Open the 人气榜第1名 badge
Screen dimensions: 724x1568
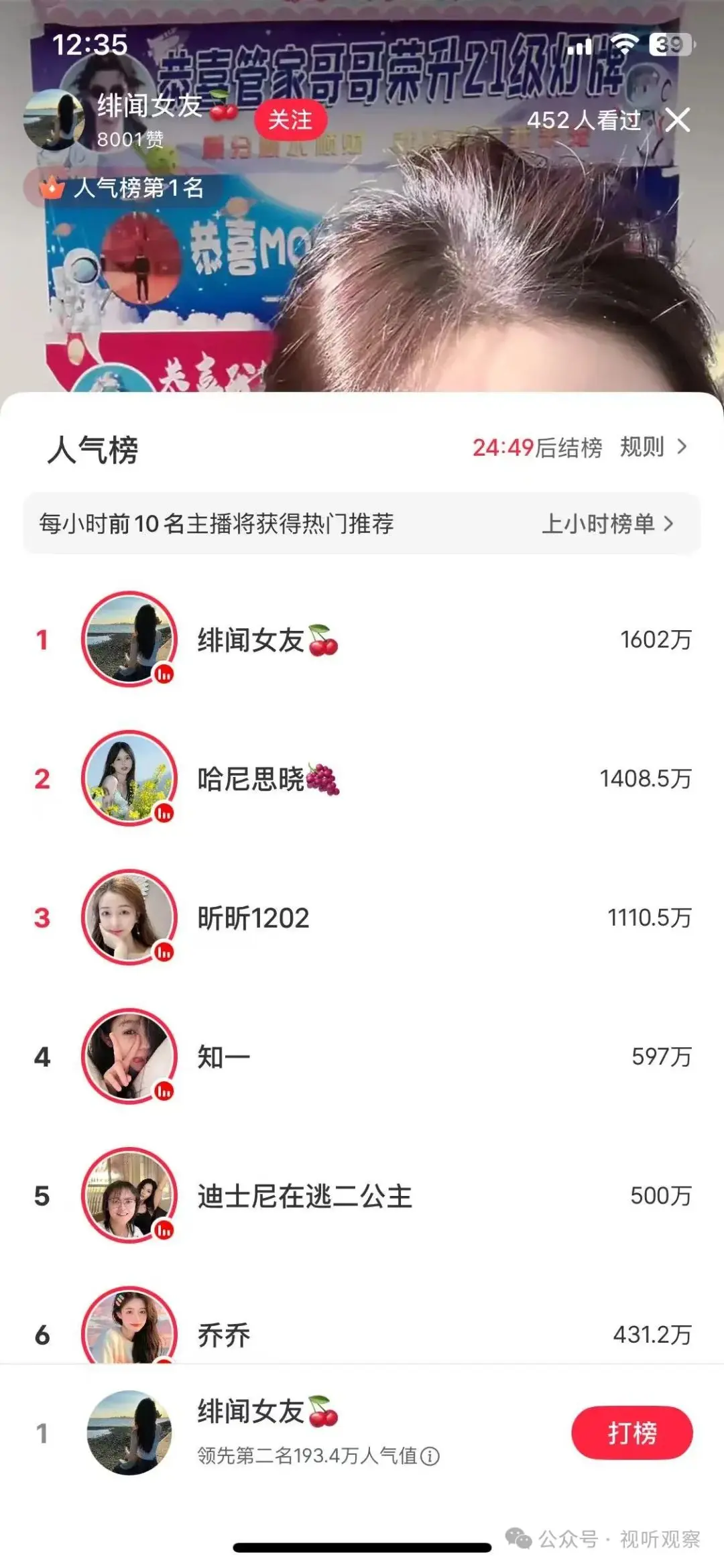[122, 188]
